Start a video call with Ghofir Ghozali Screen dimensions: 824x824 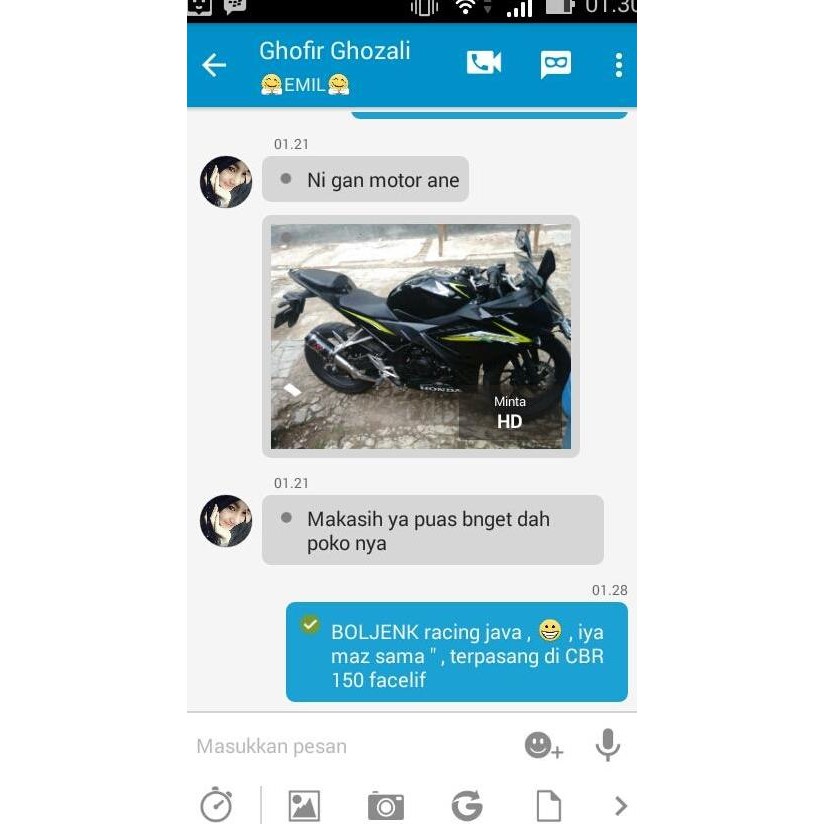[x=484, y=64]
